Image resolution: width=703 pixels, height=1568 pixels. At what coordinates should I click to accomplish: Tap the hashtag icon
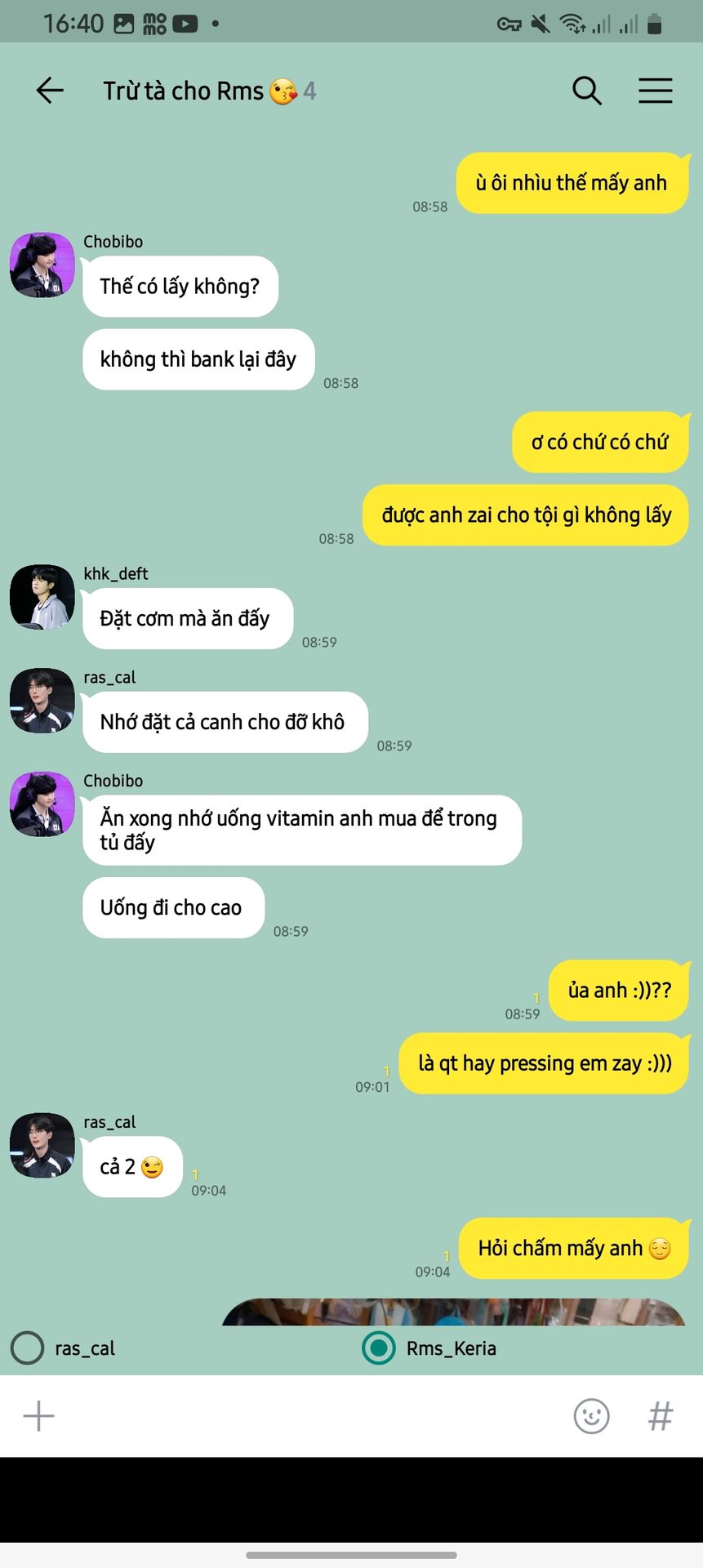tap(660, 1416)
